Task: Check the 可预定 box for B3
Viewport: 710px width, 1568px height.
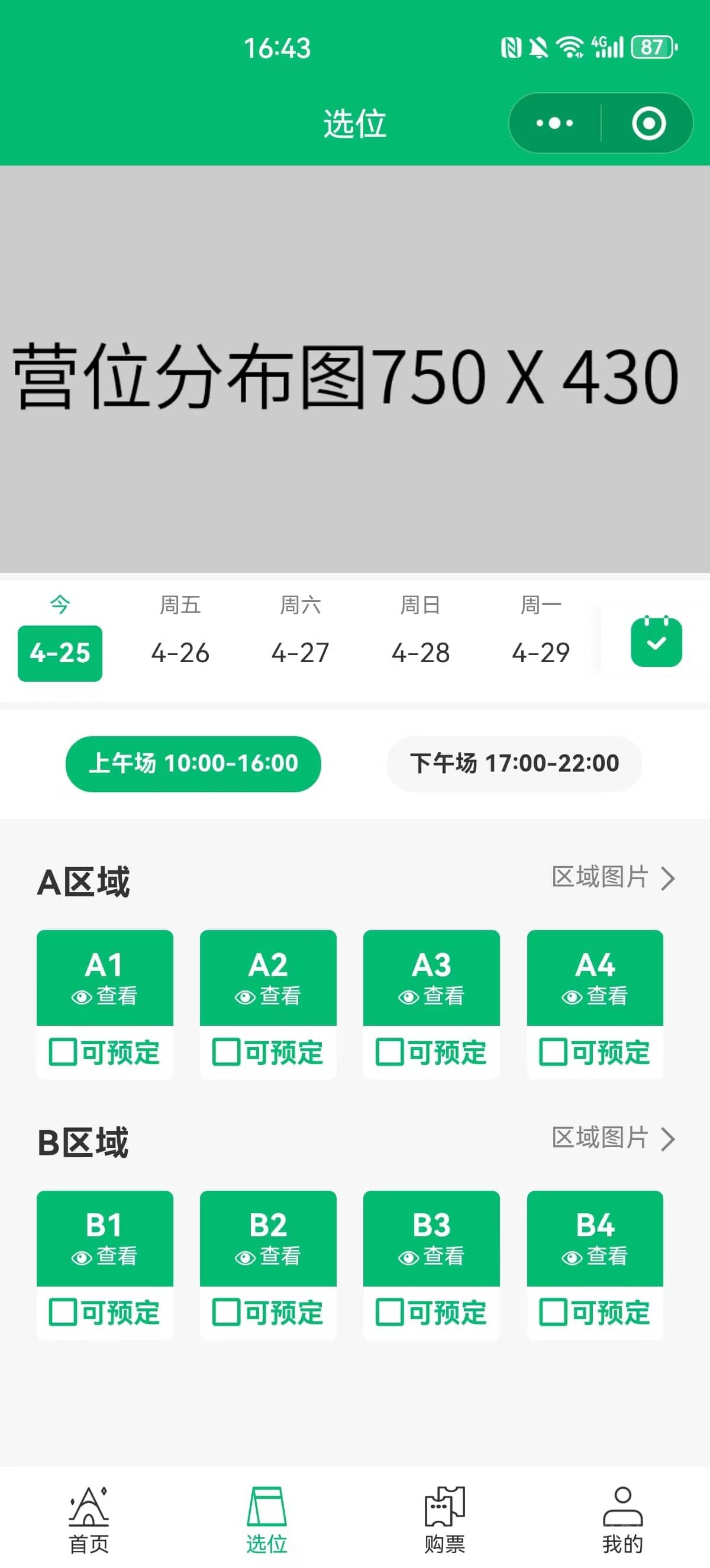Action: point(431,1313)
